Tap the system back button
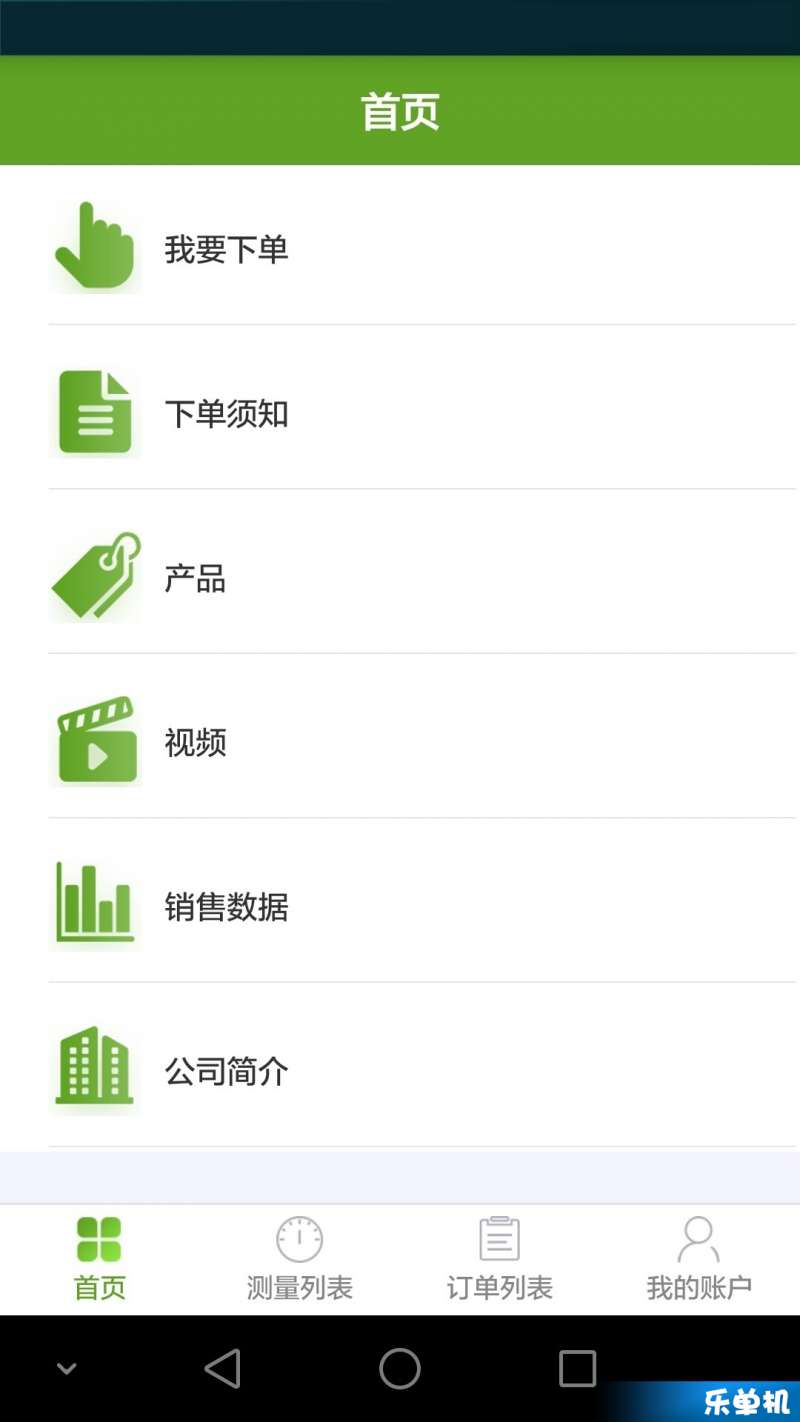The height and width of the screenshot is (1422, 800). point(223,1368)
